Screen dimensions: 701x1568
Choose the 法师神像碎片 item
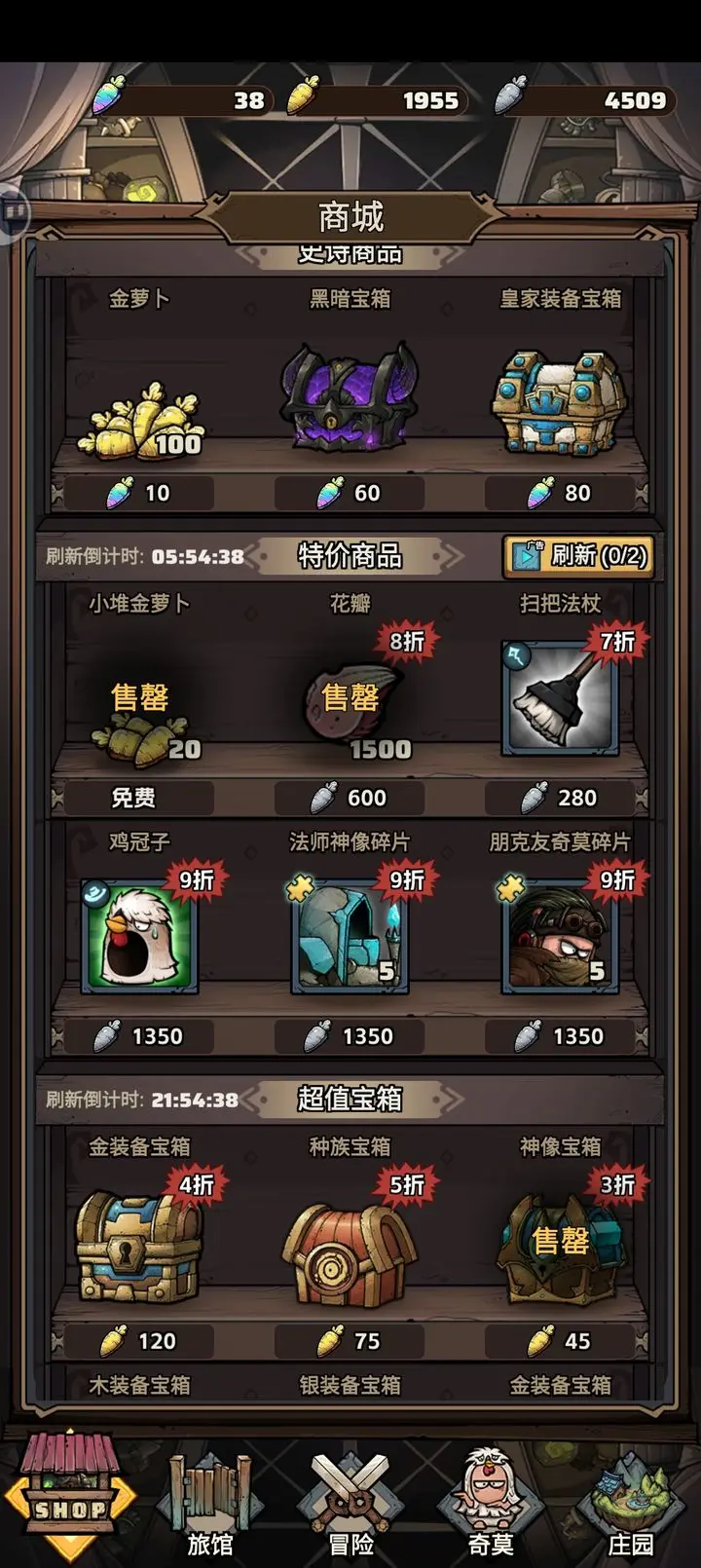pyautogui.click(x=350, y=937)
